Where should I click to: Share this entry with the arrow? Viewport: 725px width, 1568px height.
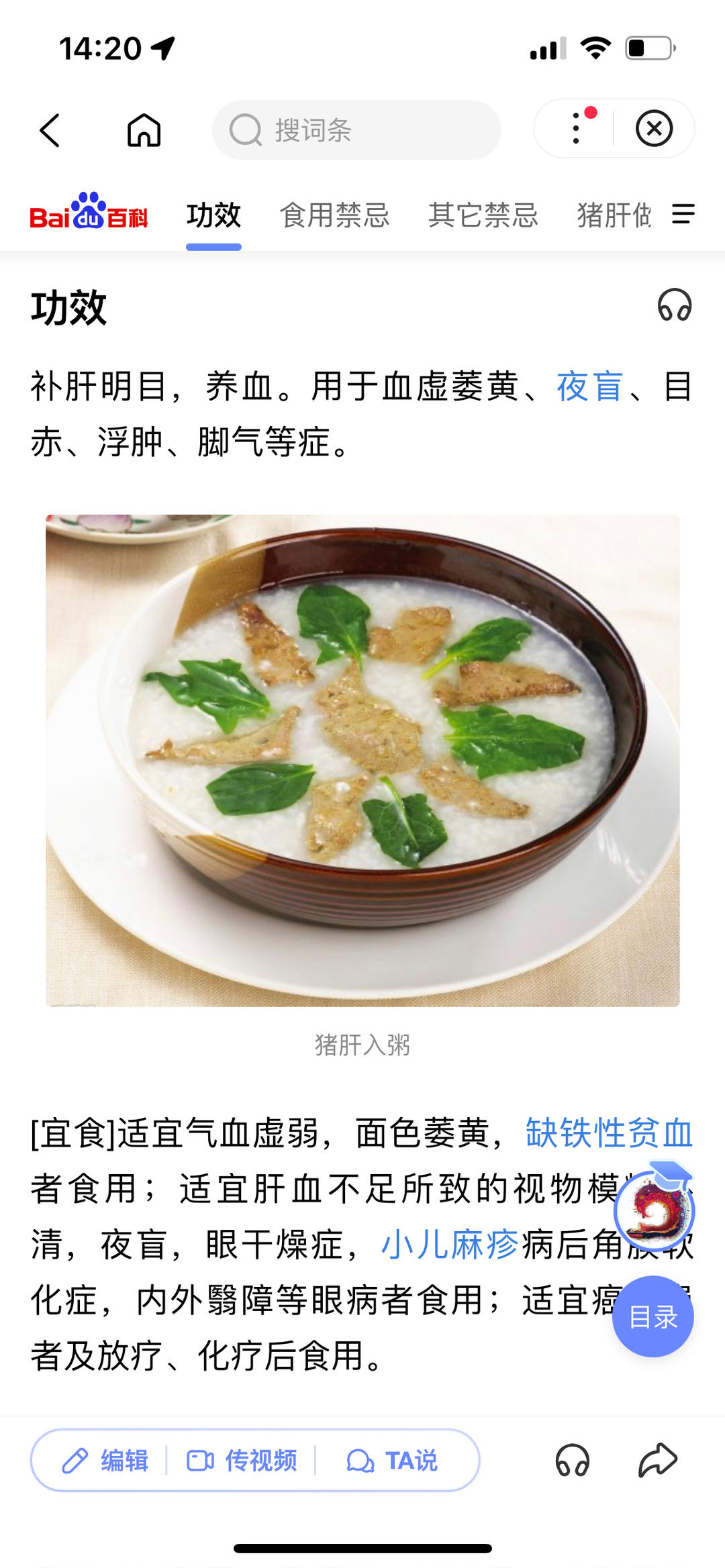point(657,1461)
